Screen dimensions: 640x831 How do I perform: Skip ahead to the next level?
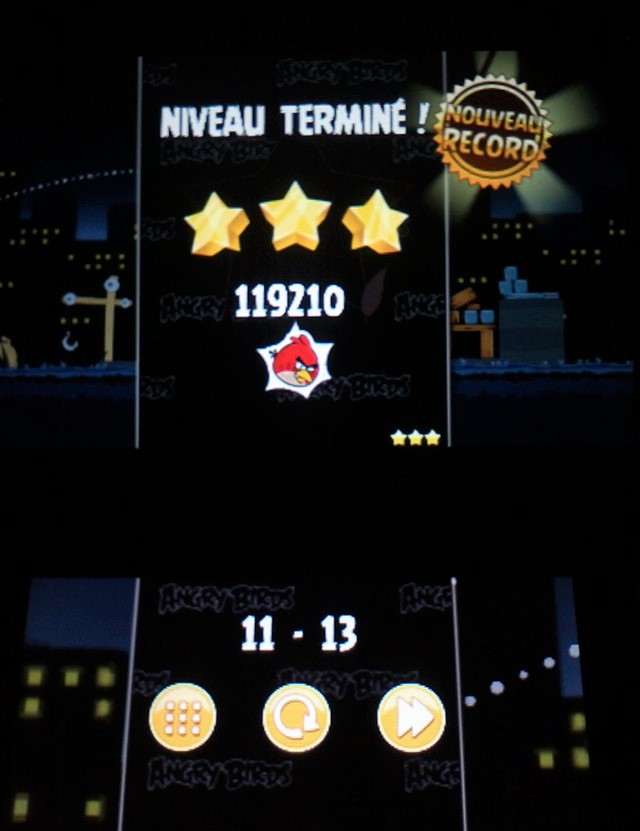[411, 717]
